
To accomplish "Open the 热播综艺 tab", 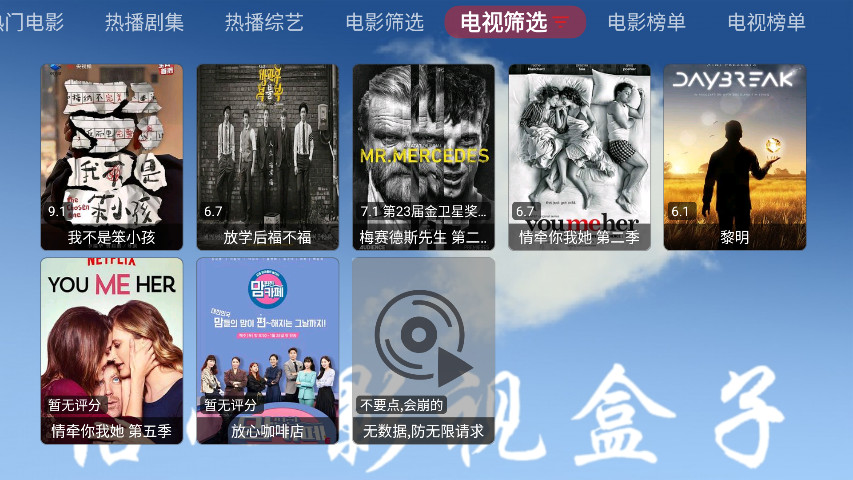I will [x=264, y=22].
